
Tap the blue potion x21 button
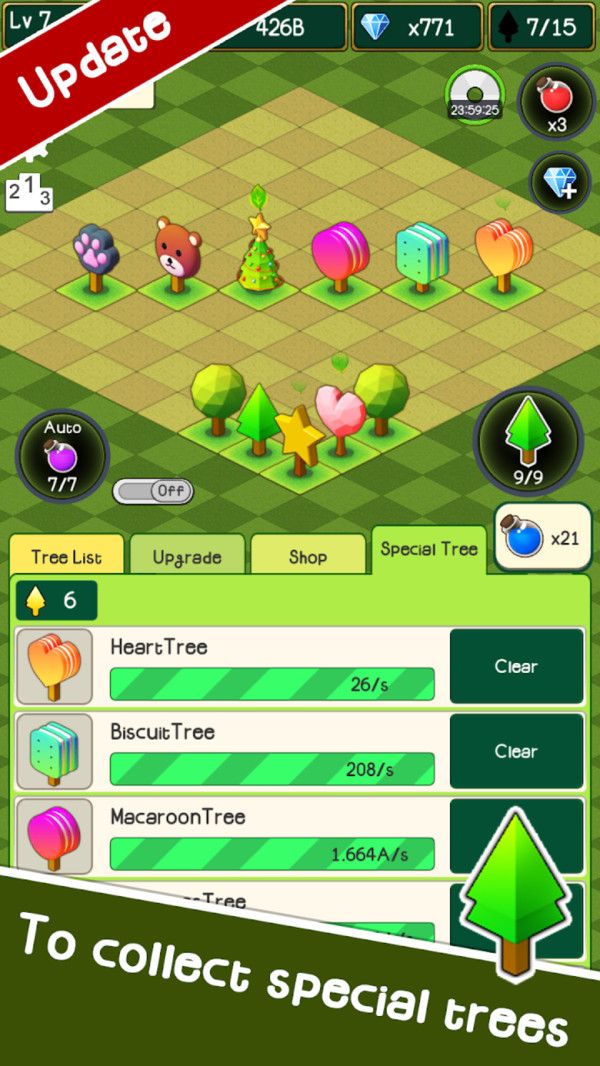pos(543,538)
